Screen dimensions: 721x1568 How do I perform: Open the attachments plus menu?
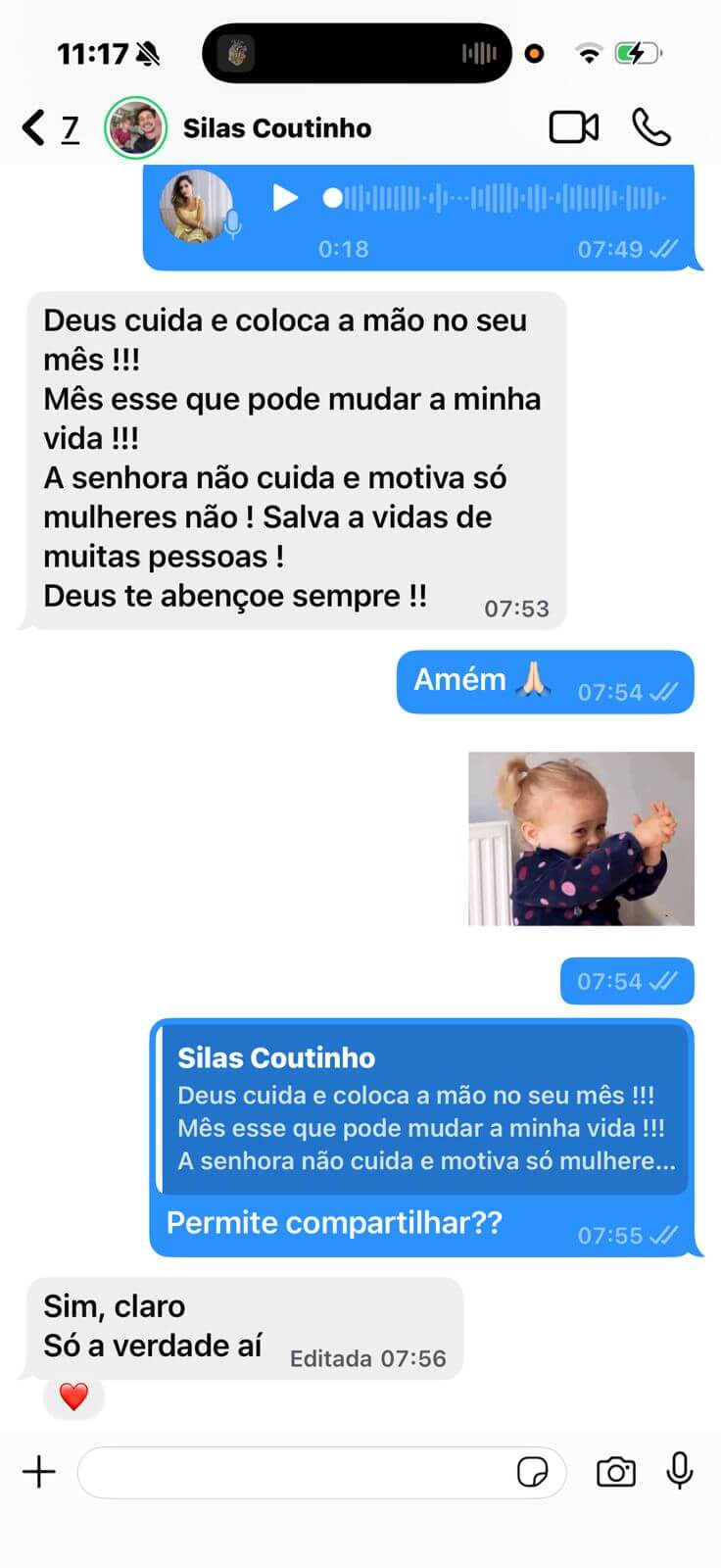coord(39,1472)
